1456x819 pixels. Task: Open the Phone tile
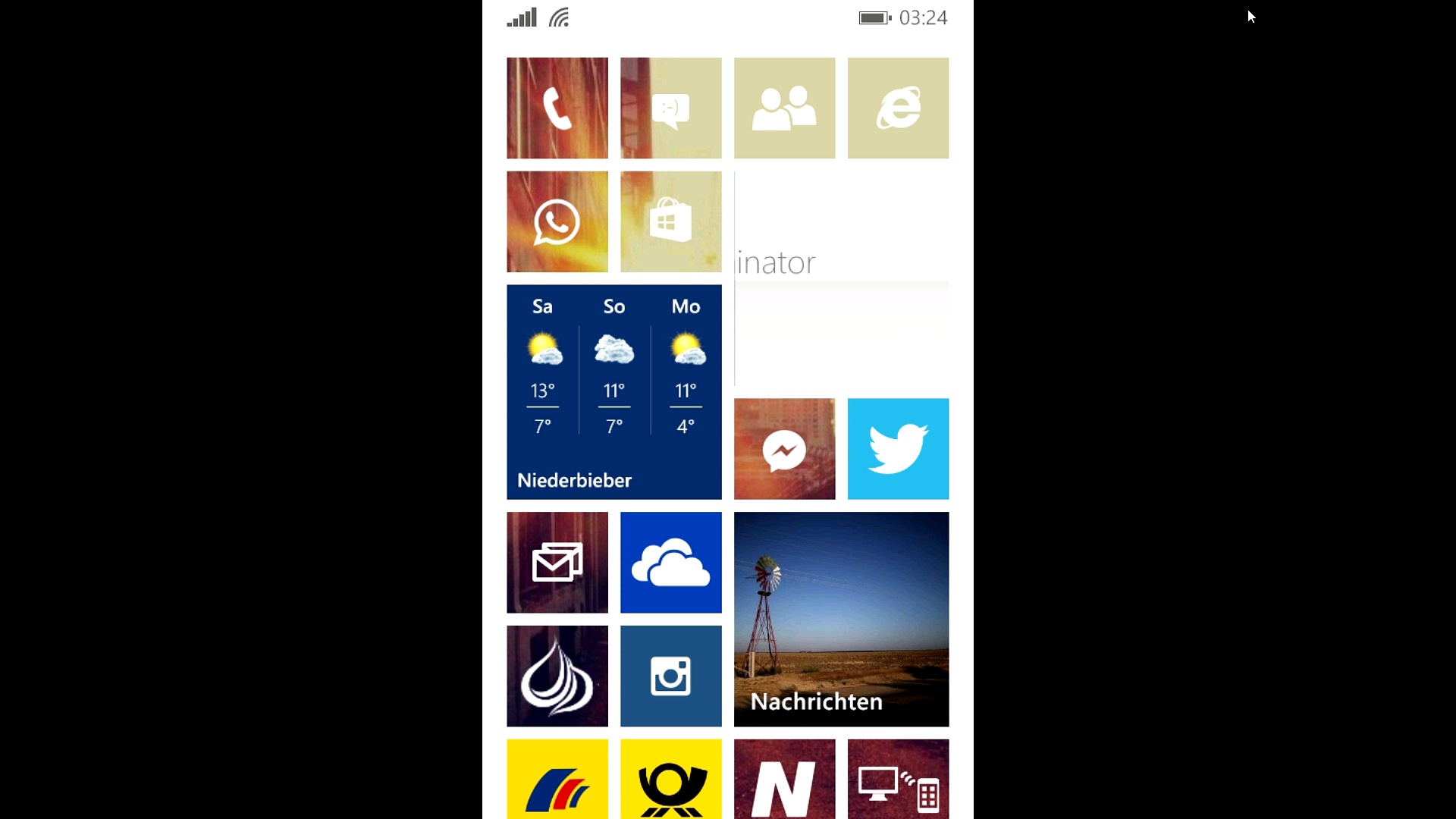tap(557, 108)
